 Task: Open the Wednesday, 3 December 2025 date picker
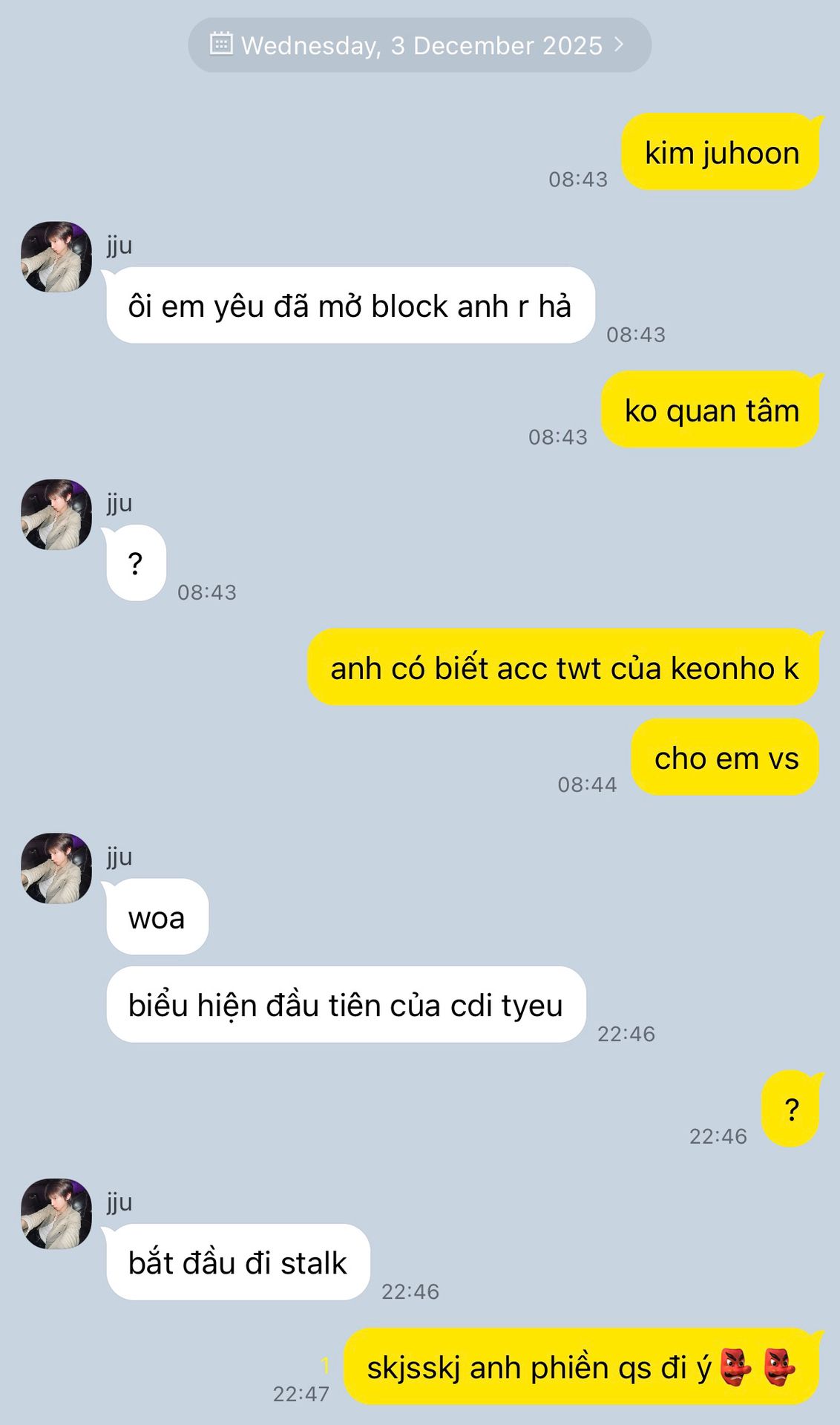point(419,45)
